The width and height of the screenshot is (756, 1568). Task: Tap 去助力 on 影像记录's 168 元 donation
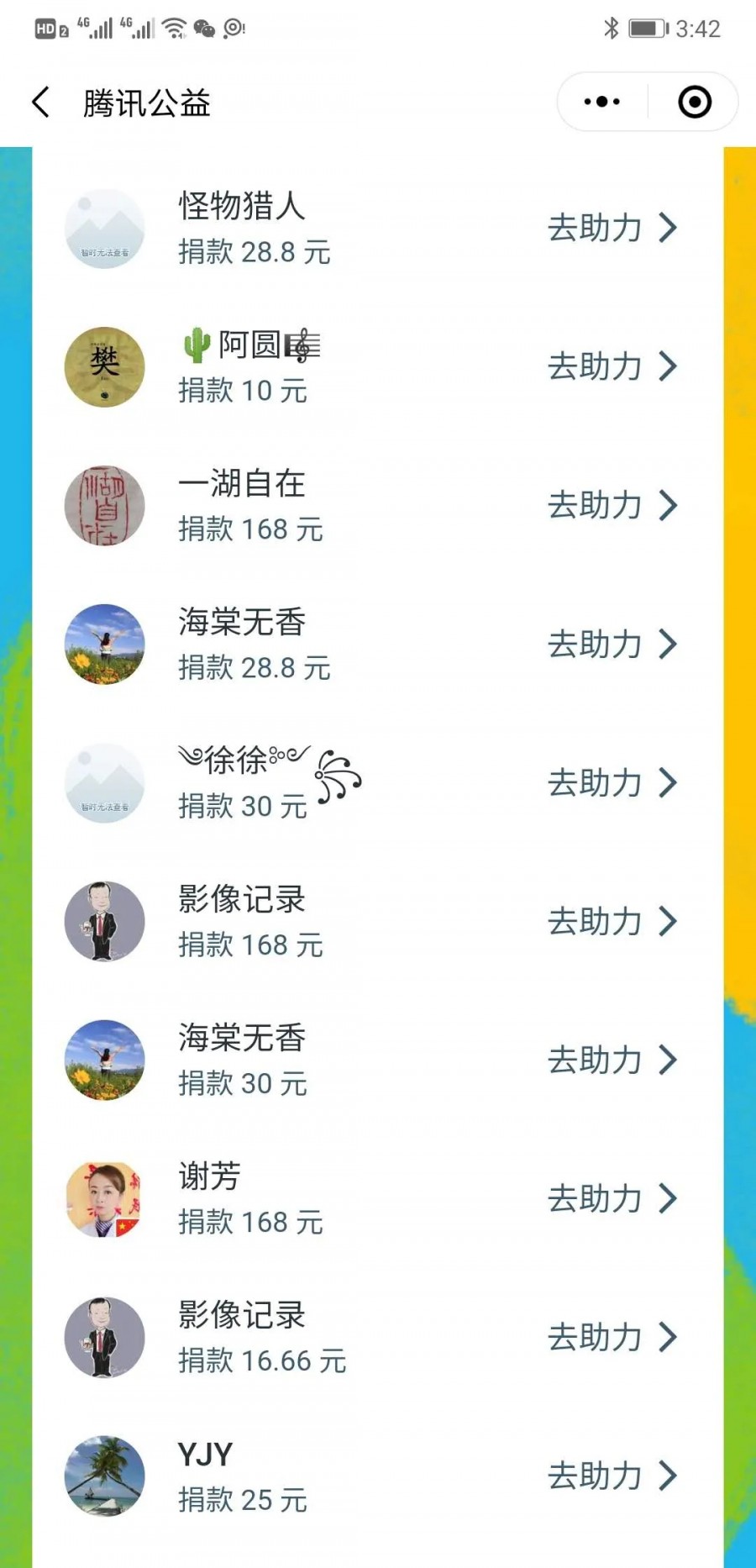pos(612,921)
